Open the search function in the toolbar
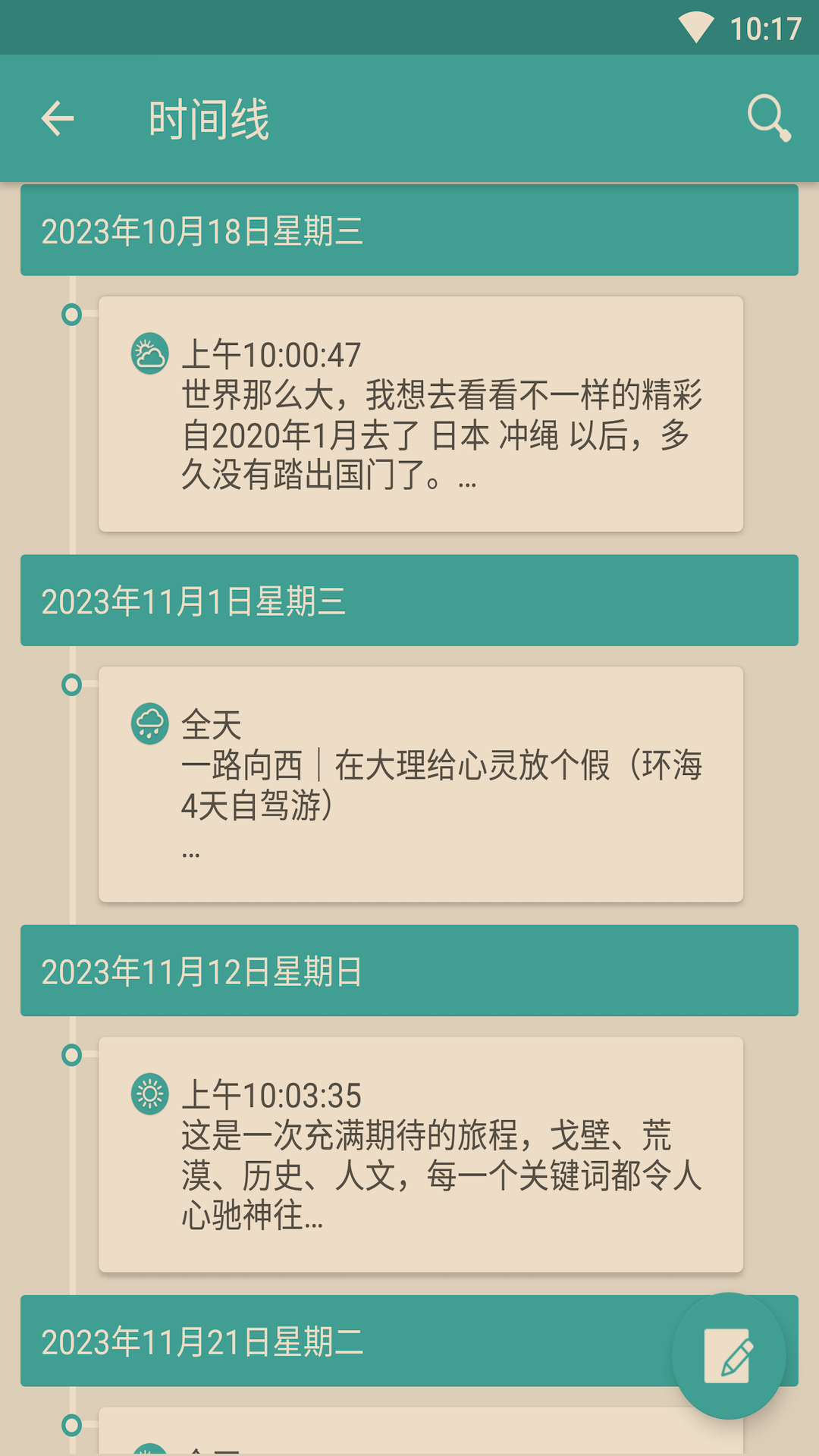Image resolution: width=819 pixels, height=1456 pixels. pos(769,118)
